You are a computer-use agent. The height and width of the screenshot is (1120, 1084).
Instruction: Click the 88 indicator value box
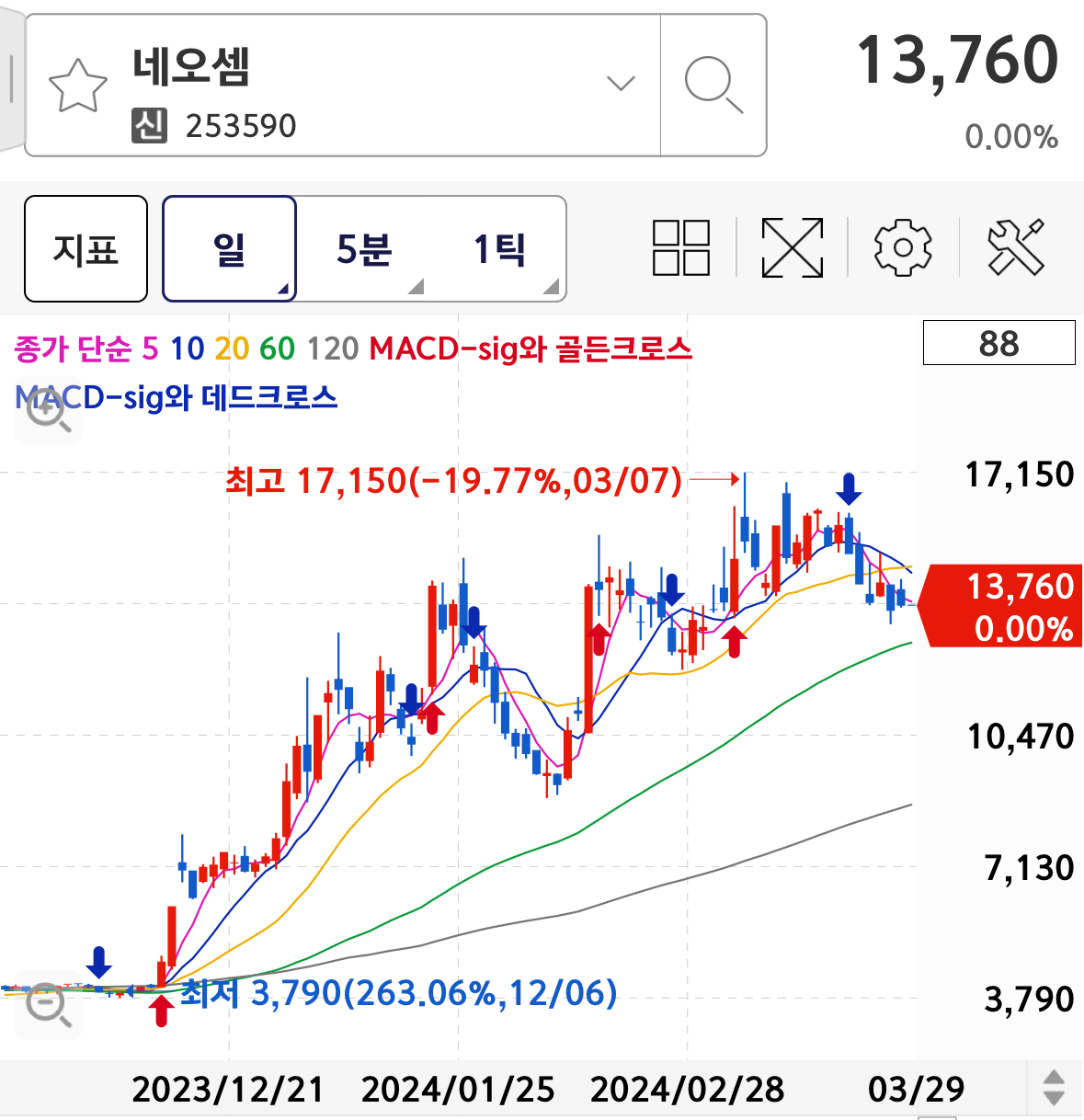pos(998,343)
